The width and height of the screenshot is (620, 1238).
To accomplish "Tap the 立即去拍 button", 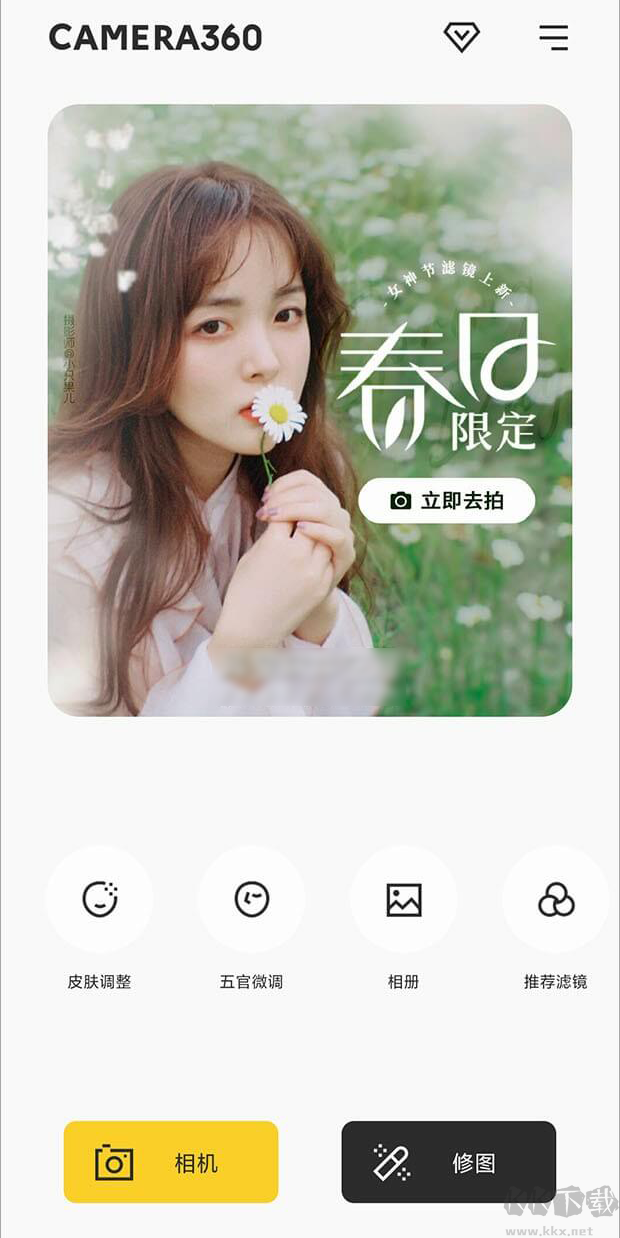I will coord(446,501).
